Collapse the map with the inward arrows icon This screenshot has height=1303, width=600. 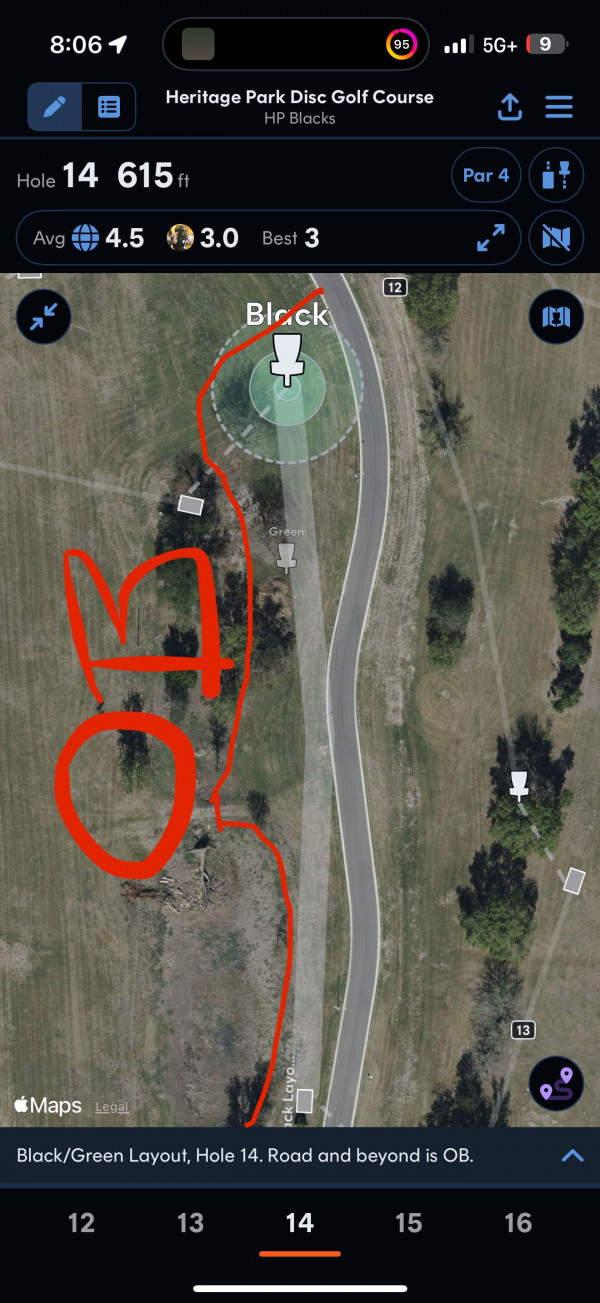tap(44, 317)
